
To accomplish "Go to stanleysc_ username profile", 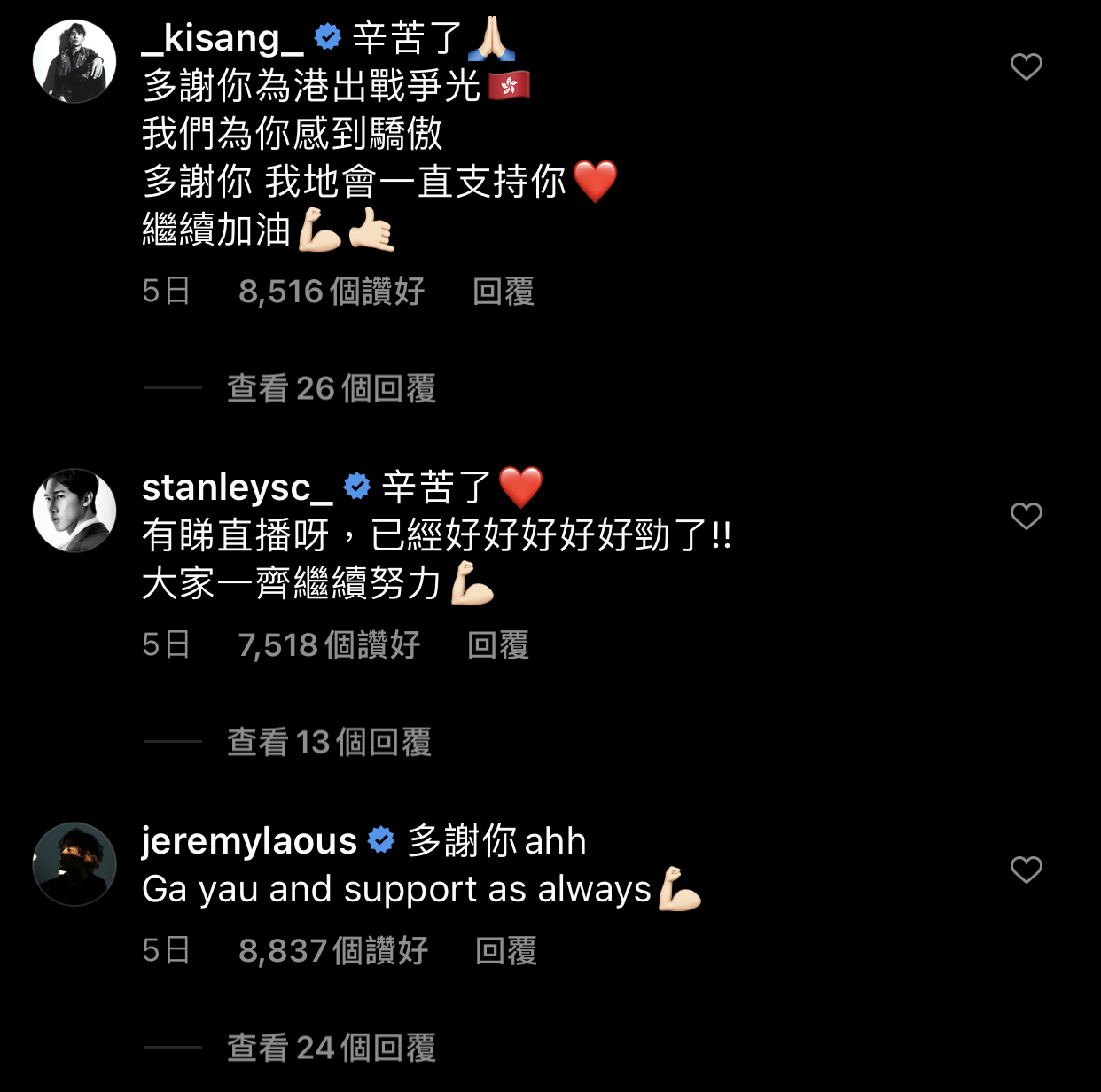I will click(237, 487).
